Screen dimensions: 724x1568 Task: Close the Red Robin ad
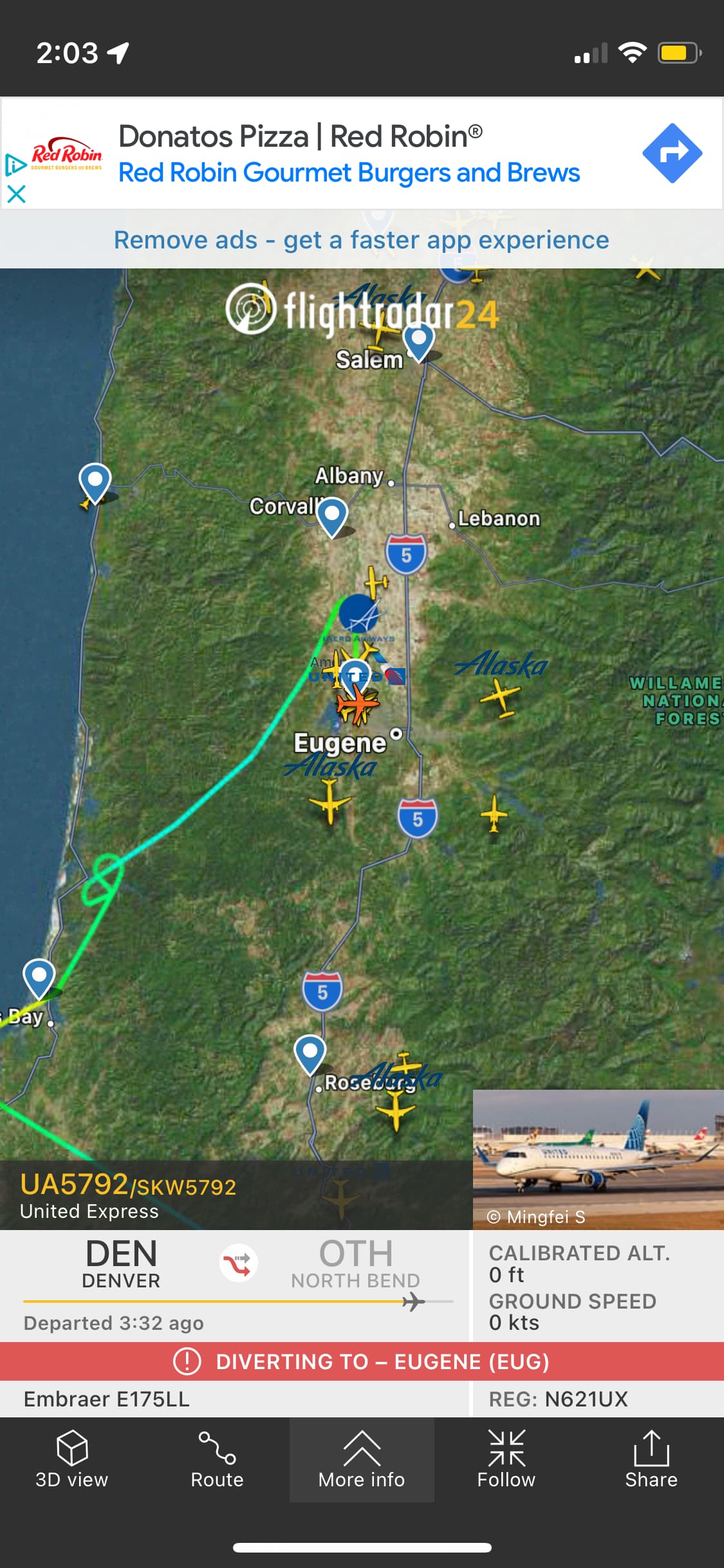[16, 194]
